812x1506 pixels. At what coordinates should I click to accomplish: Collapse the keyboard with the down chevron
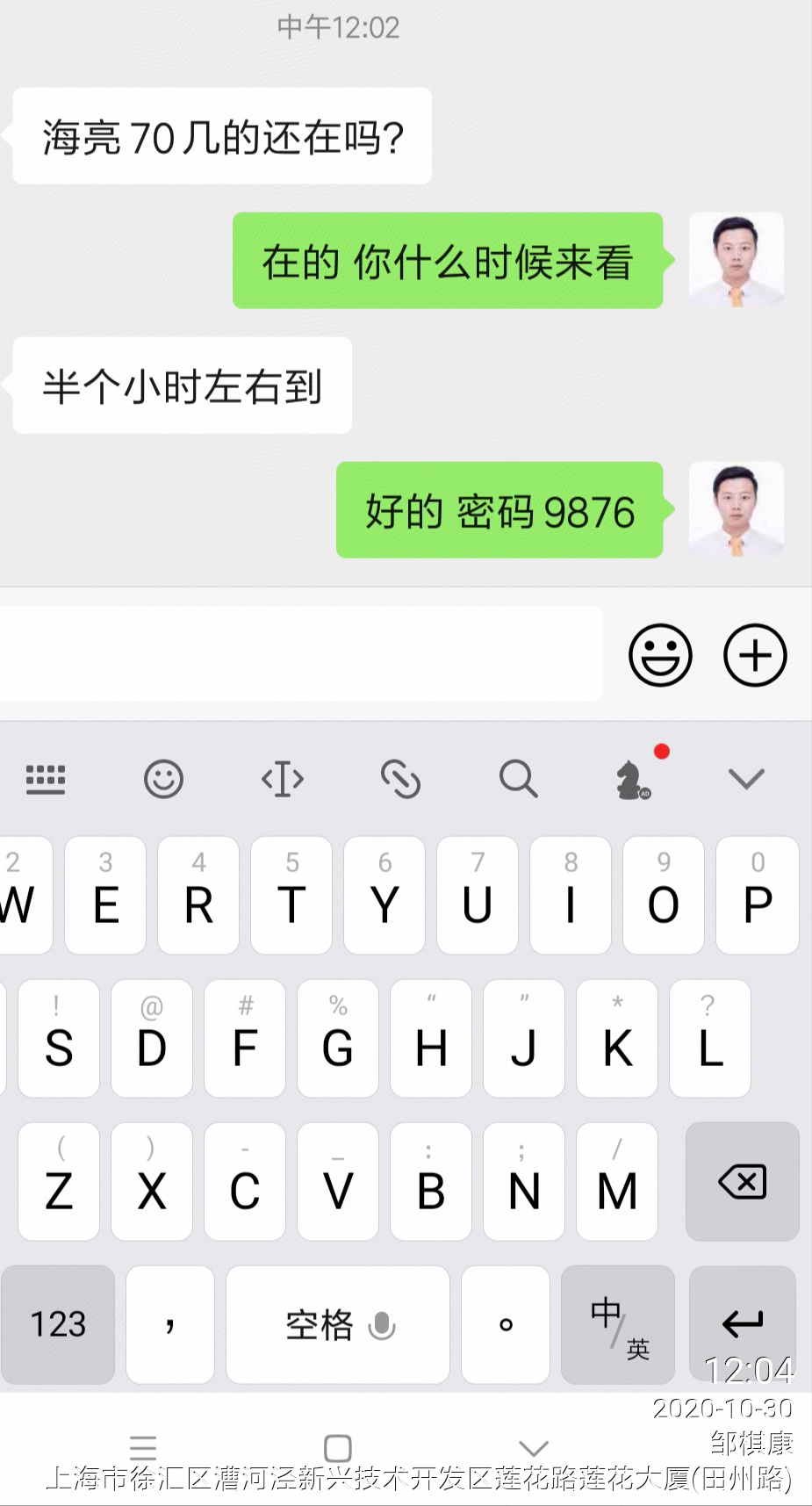[746, 779]
